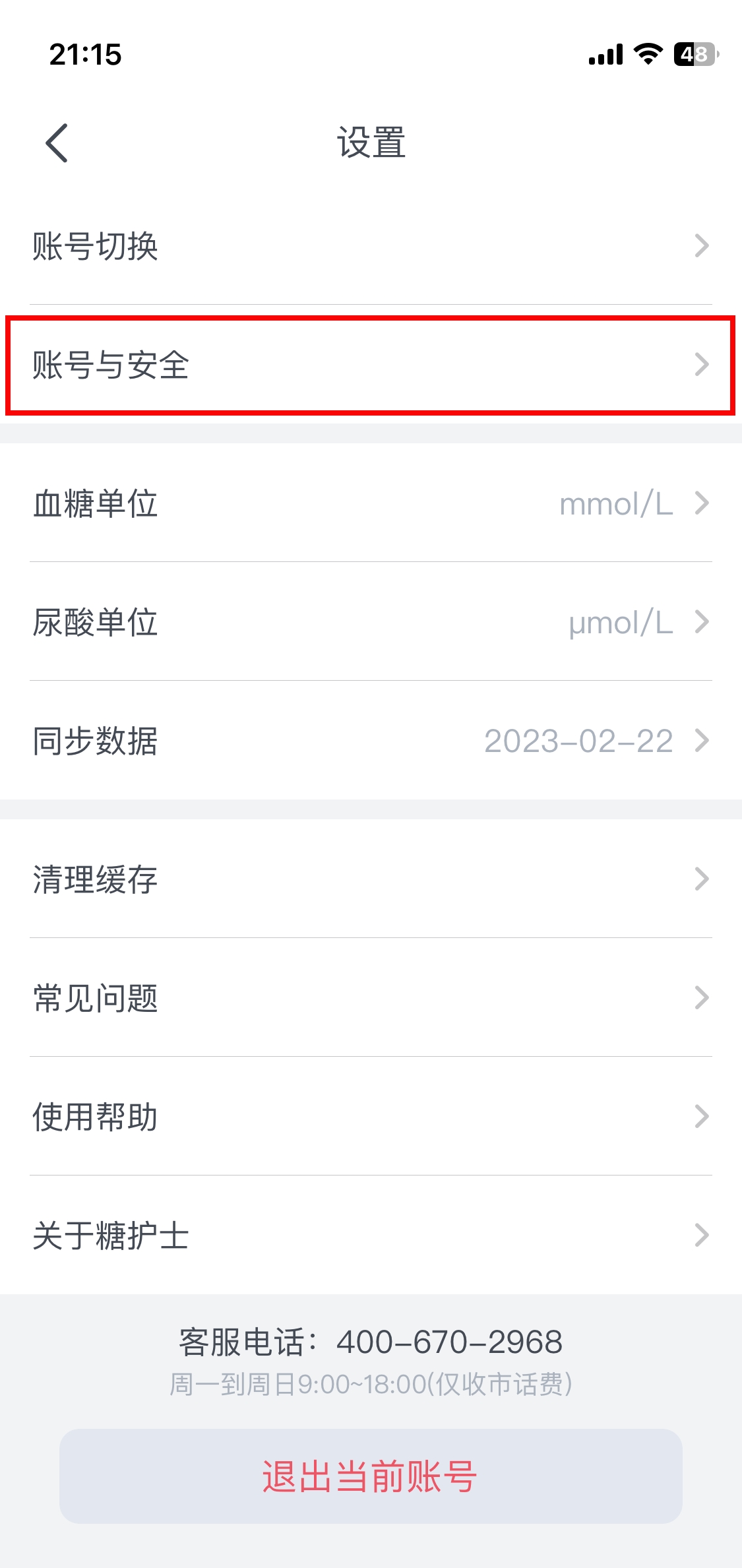Open the 同步数据 sync data row
The width and height of the screenshot is (742, 1568).
[x=371, y=740]
